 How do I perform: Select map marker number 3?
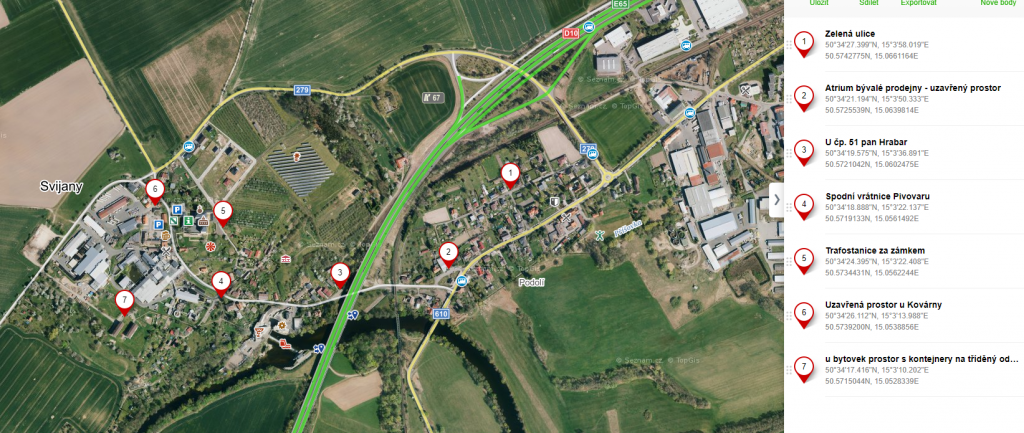(x=340, y=273)
